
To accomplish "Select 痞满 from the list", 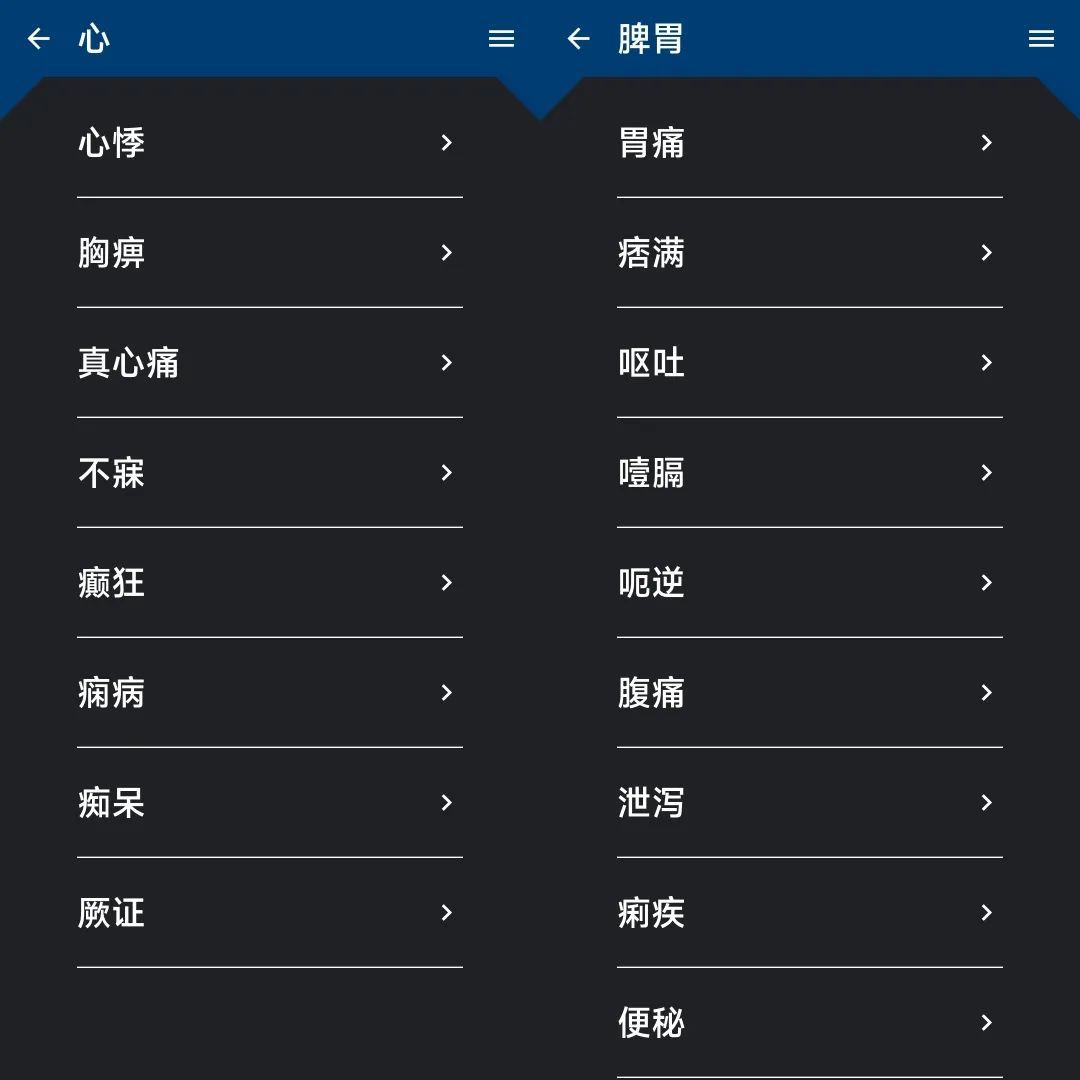I will click(x=809, y=253).
